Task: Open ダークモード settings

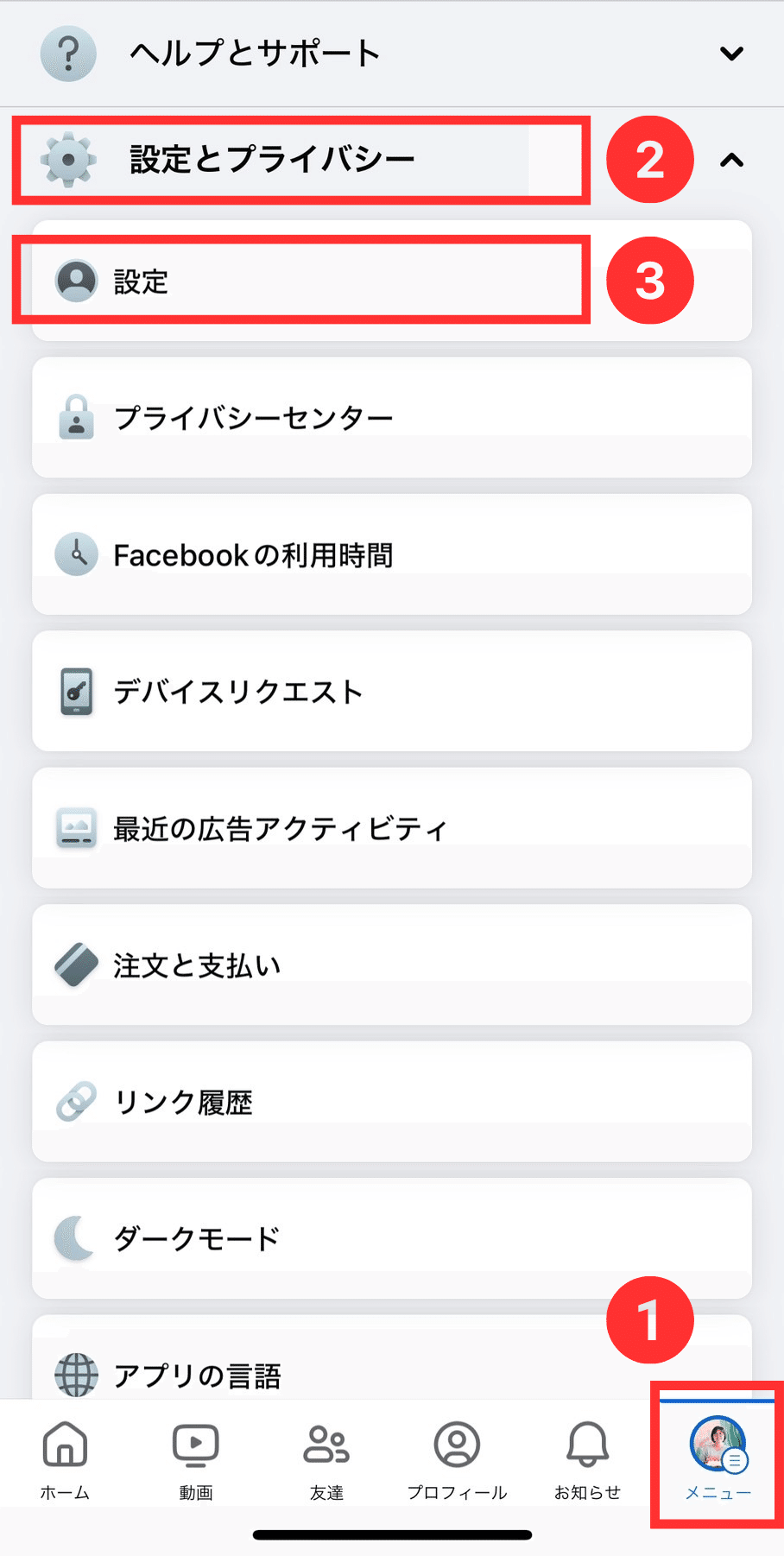Action: pyautogui.click(x=392, y=1238)
